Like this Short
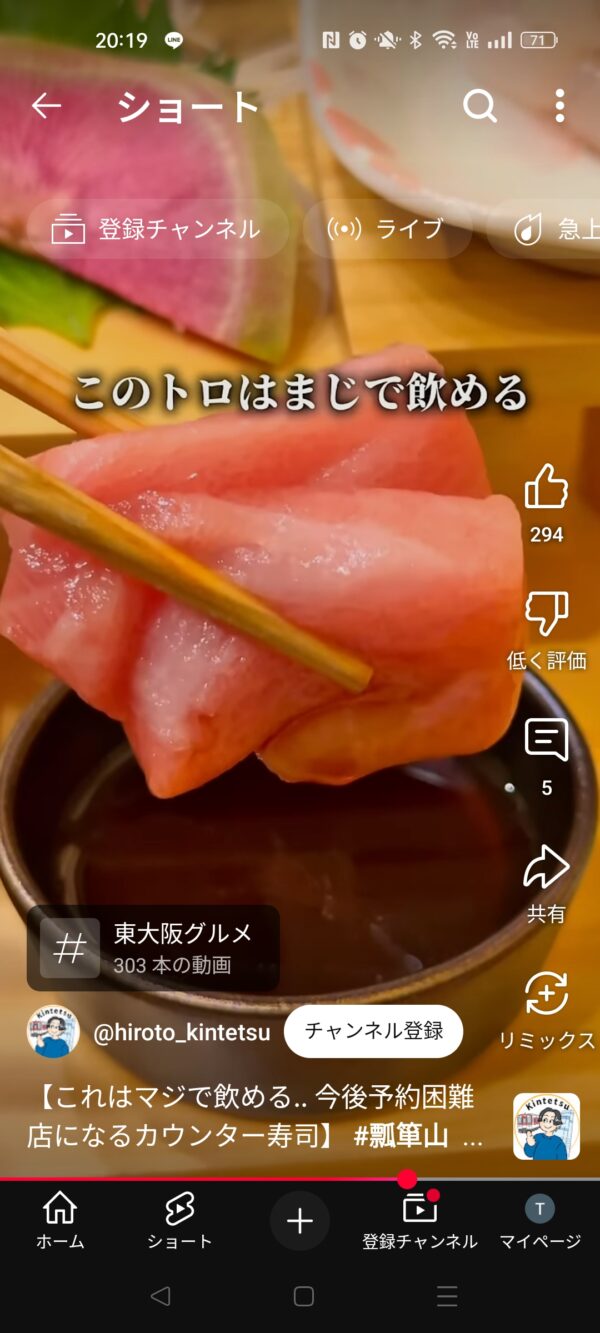Screen dimensions: 600x1333 coord(546,488)
